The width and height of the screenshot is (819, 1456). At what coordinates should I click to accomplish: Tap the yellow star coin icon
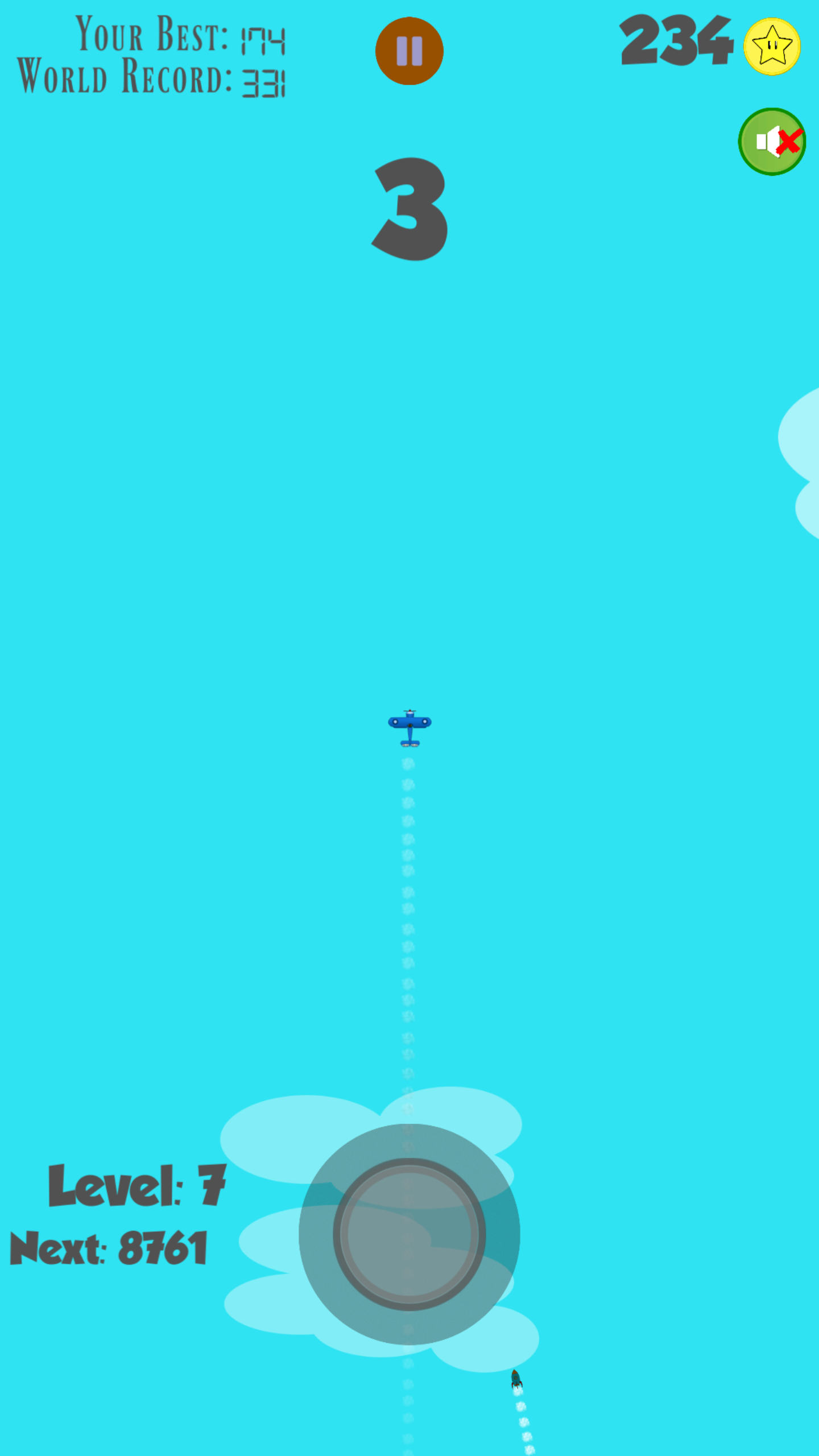[x=772, y=47]
